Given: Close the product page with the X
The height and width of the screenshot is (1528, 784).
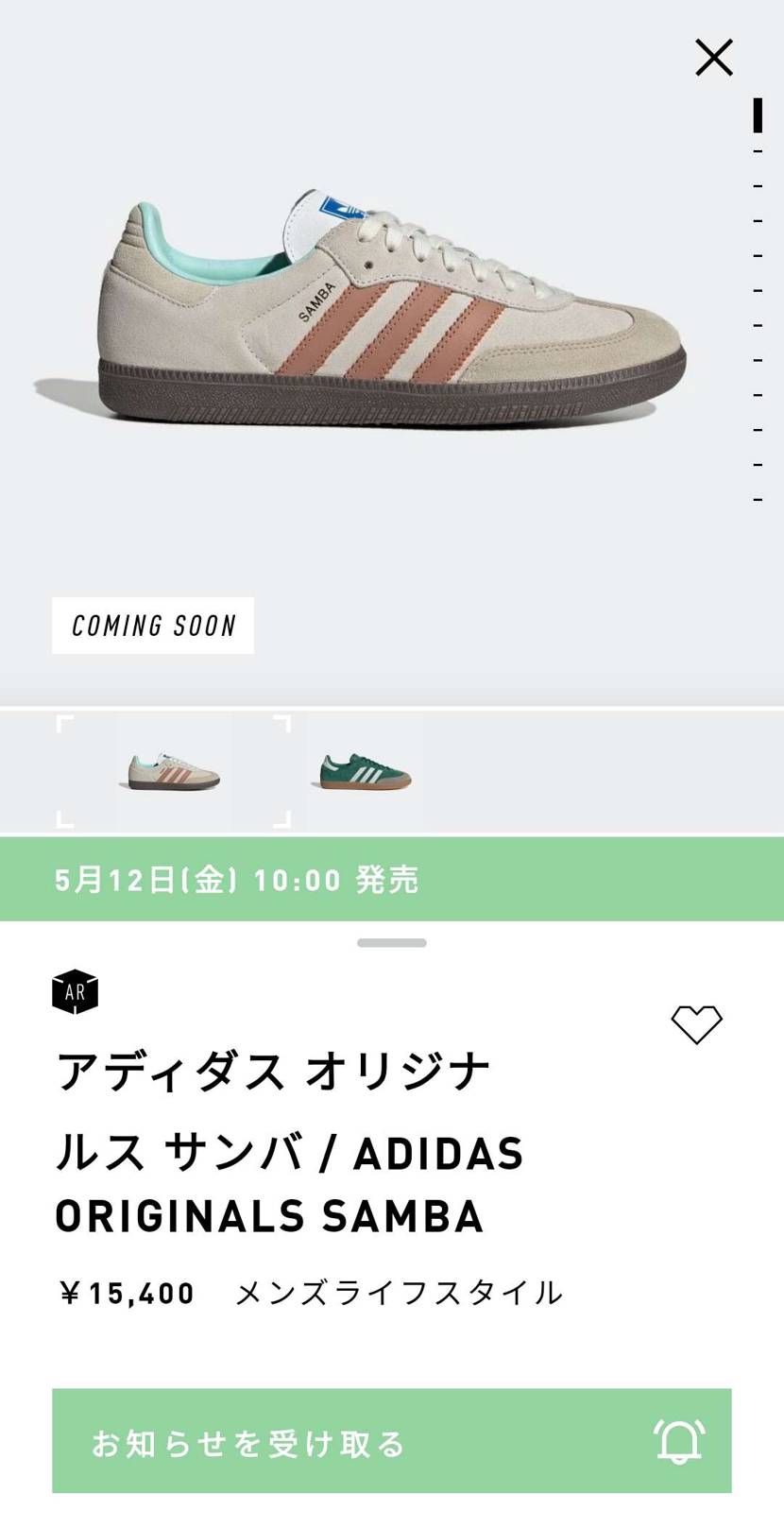Looking at the screenshot, I should click(714, 57).
